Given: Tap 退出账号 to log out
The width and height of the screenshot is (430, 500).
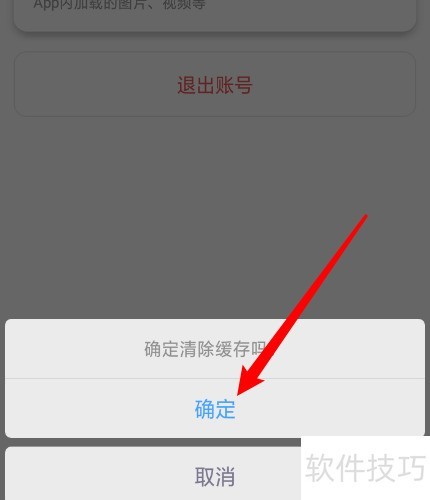Looking at the screenshot, I should [x=215, y=84].
